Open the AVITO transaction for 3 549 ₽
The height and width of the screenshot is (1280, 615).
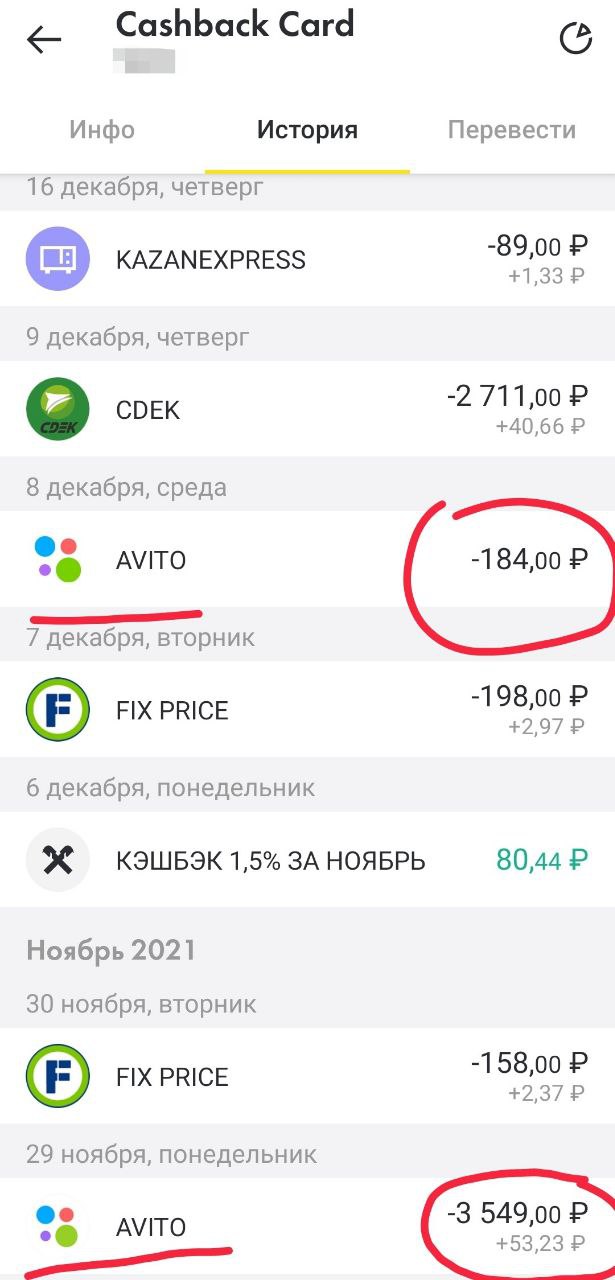coord(307,1227)
